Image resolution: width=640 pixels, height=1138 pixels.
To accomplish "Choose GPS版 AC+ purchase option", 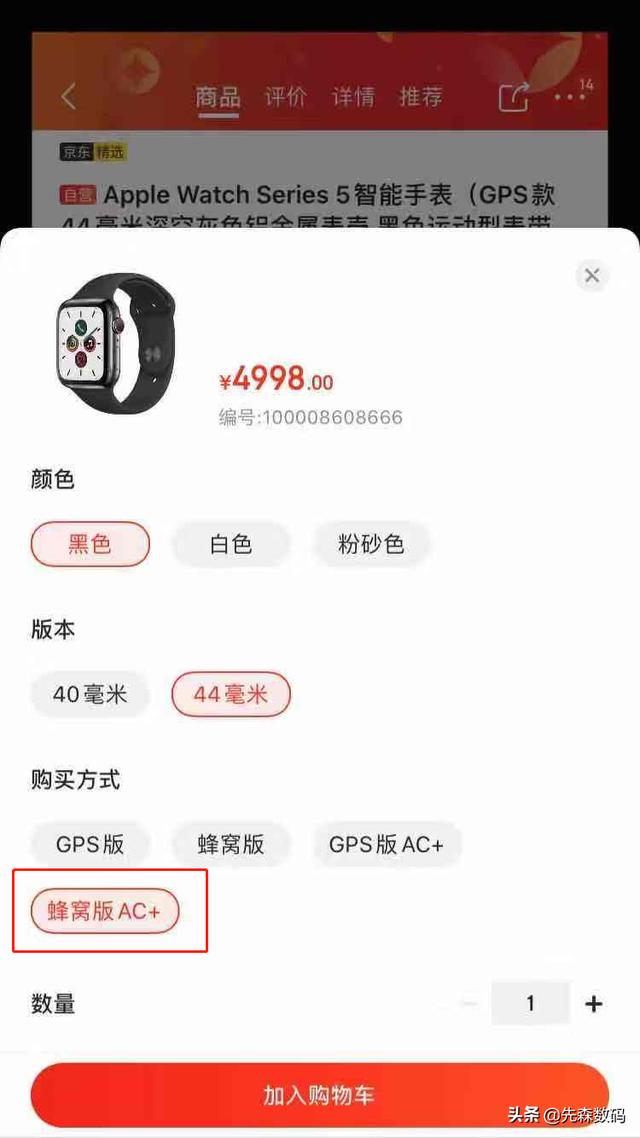I will coord(386,844).
